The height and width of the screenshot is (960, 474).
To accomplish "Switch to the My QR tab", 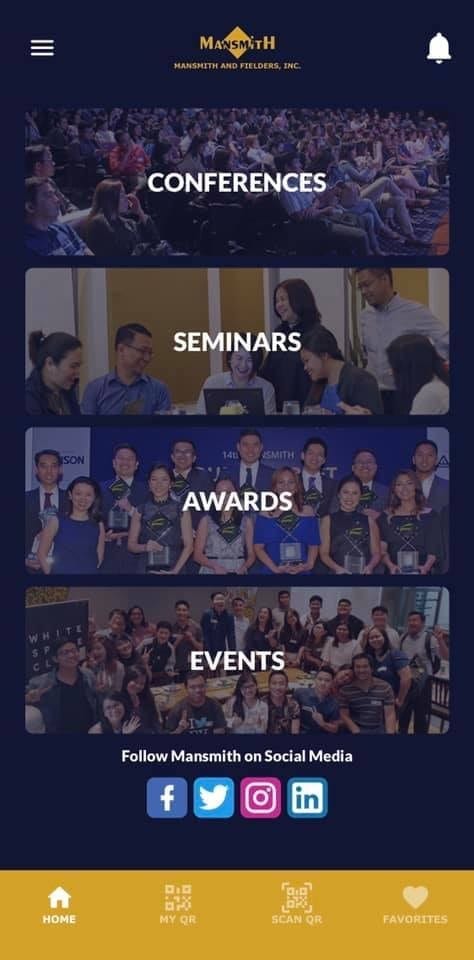I will coord(178,905).
